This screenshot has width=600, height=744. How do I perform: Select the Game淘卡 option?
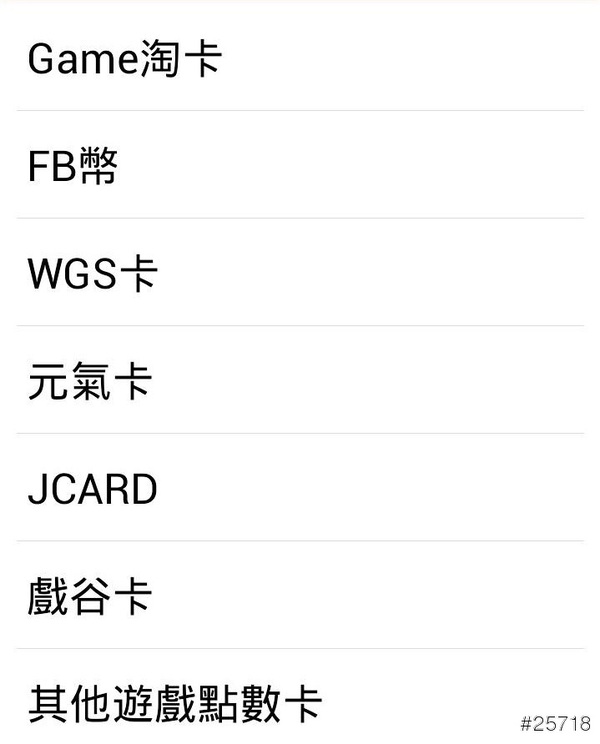(x=124, y=60)
